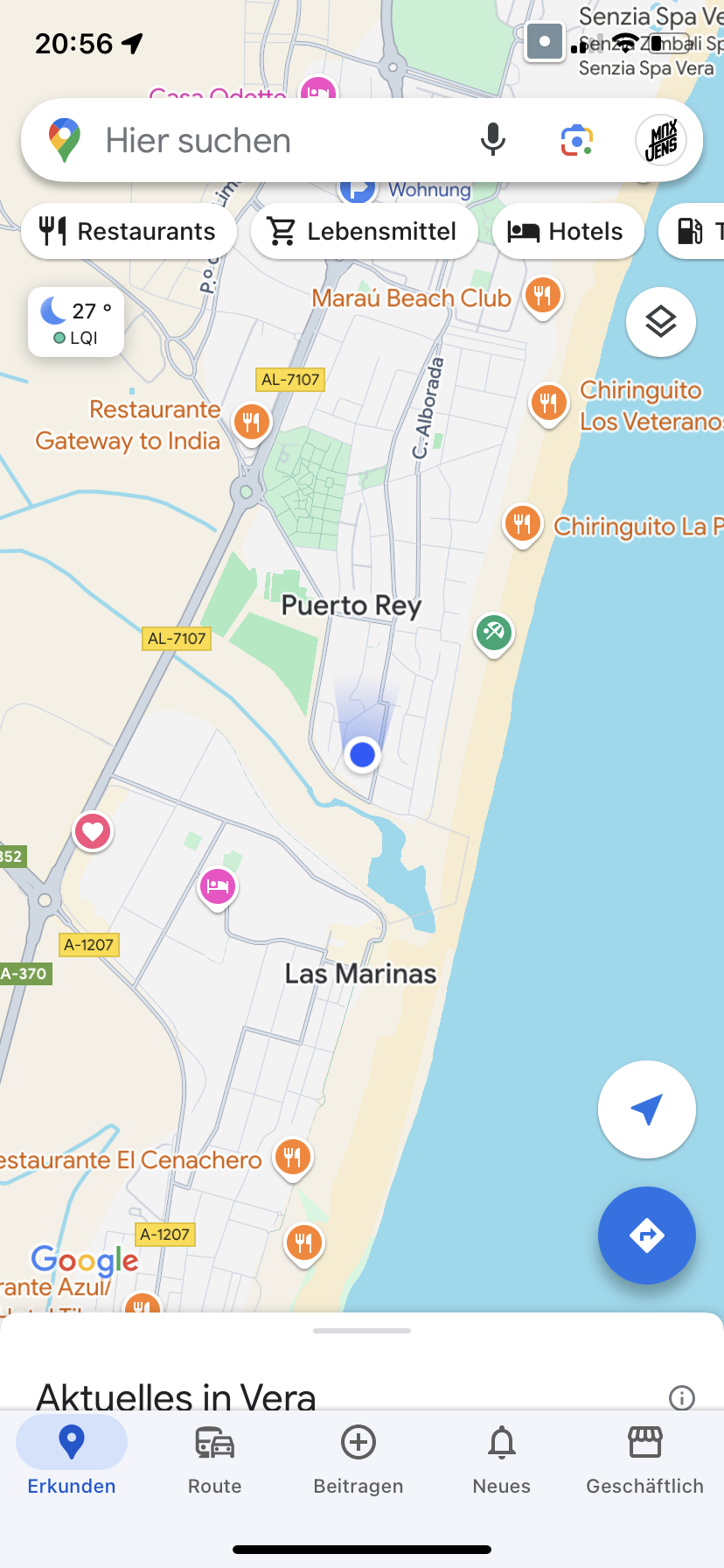724x1568 pixels.
Task: Open the map layers selector
Action: 661,322
